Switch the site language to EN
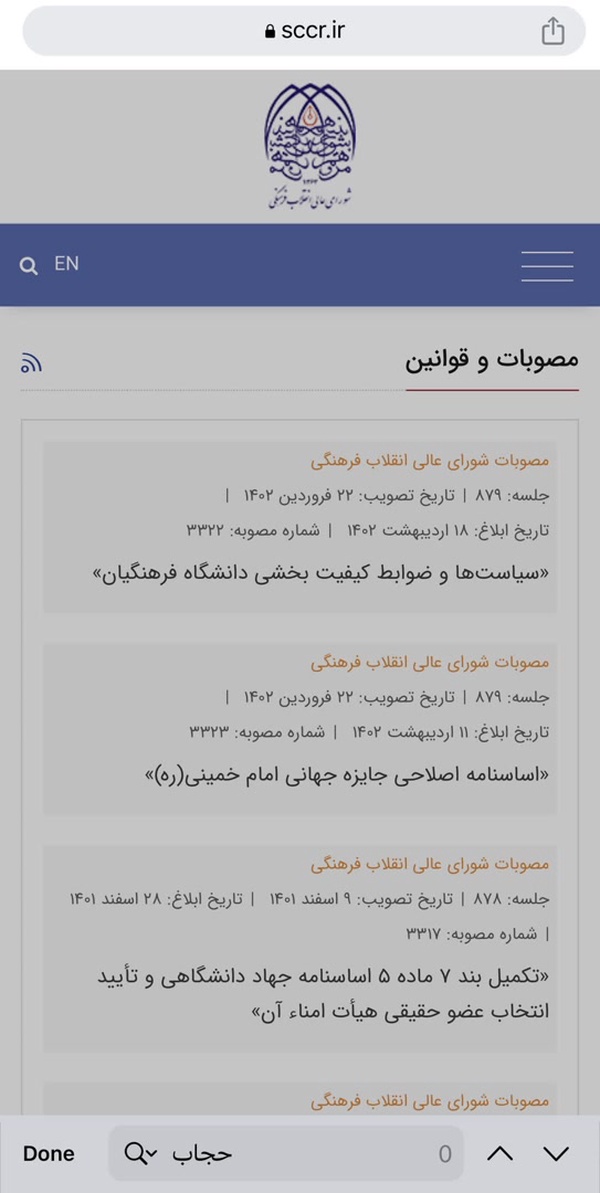600x1193 pixels. click(x=66, y=263)
